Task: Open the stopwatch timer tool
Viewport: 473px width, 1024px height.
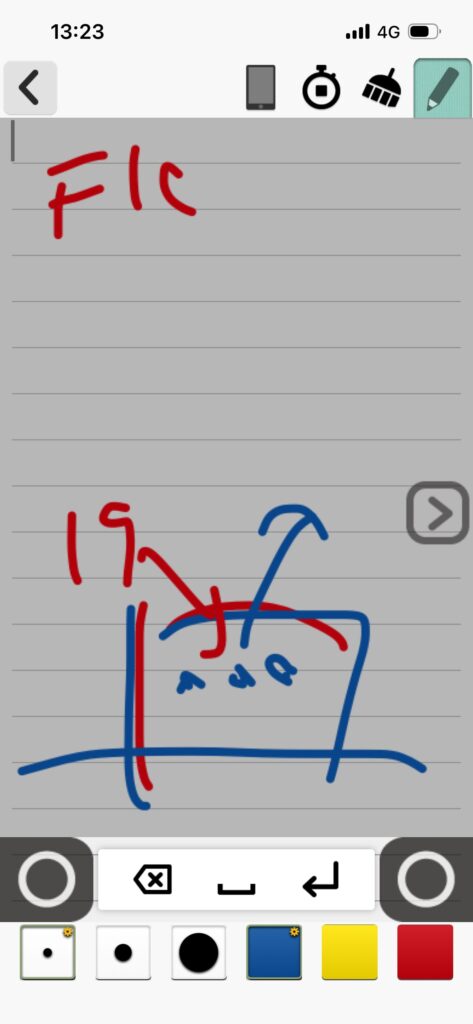Action: click(321, 87)
